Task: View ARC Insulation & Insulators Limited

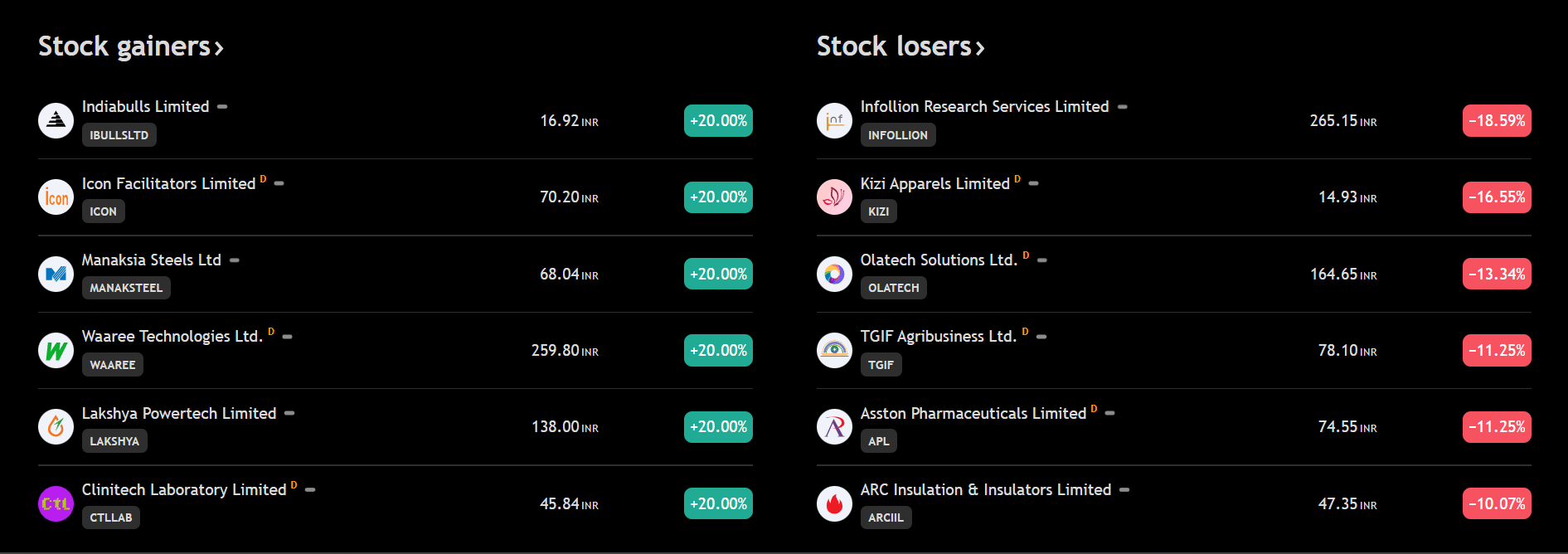Action: click(985, 490)
